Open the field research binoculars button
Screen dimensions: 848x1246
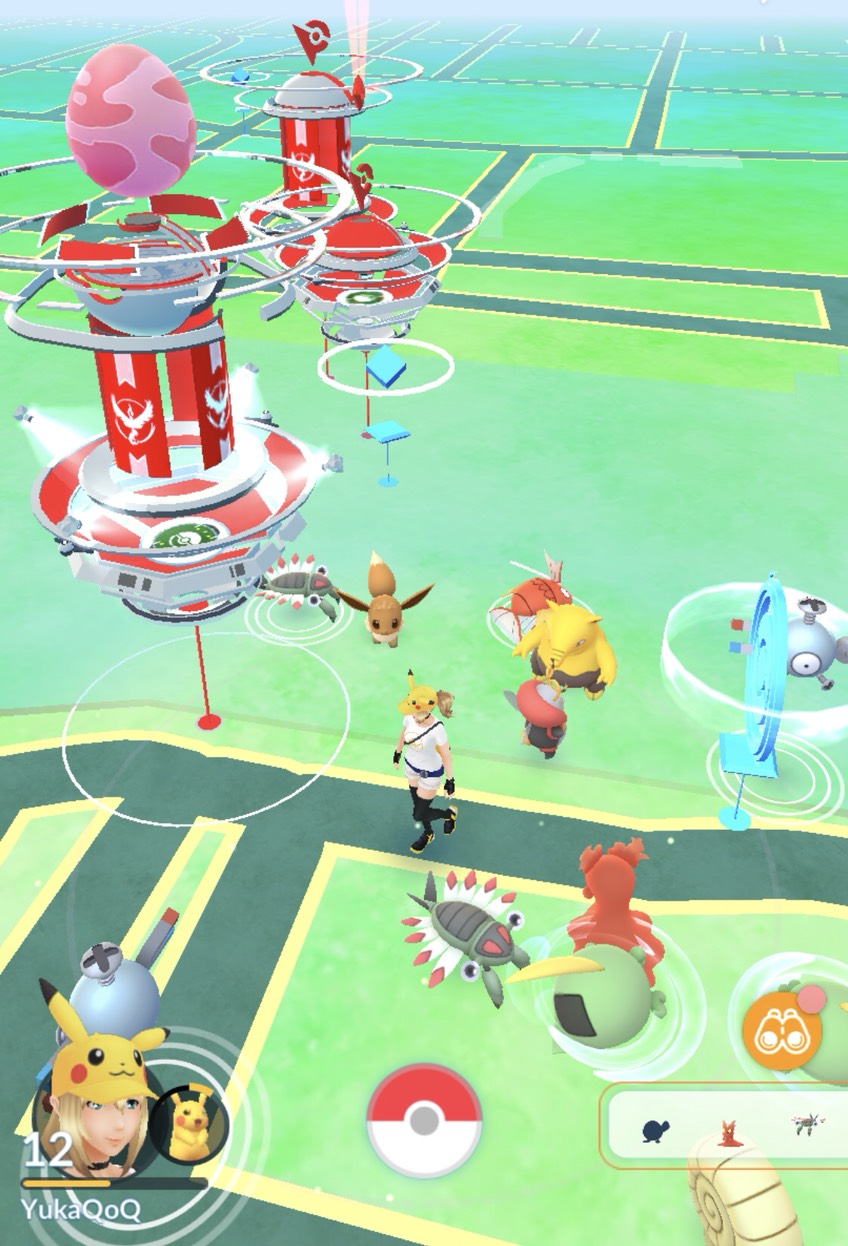781,1031
